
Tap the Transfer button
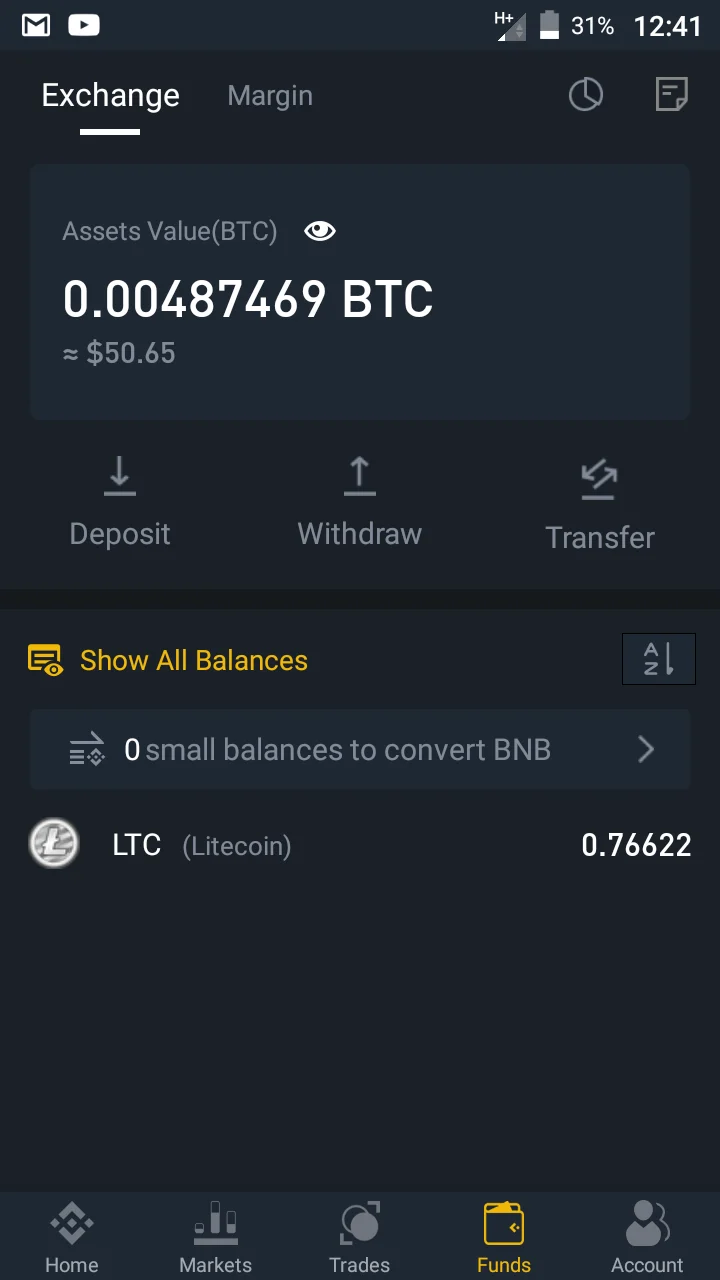pyautogui.click(x=599, y=505)
